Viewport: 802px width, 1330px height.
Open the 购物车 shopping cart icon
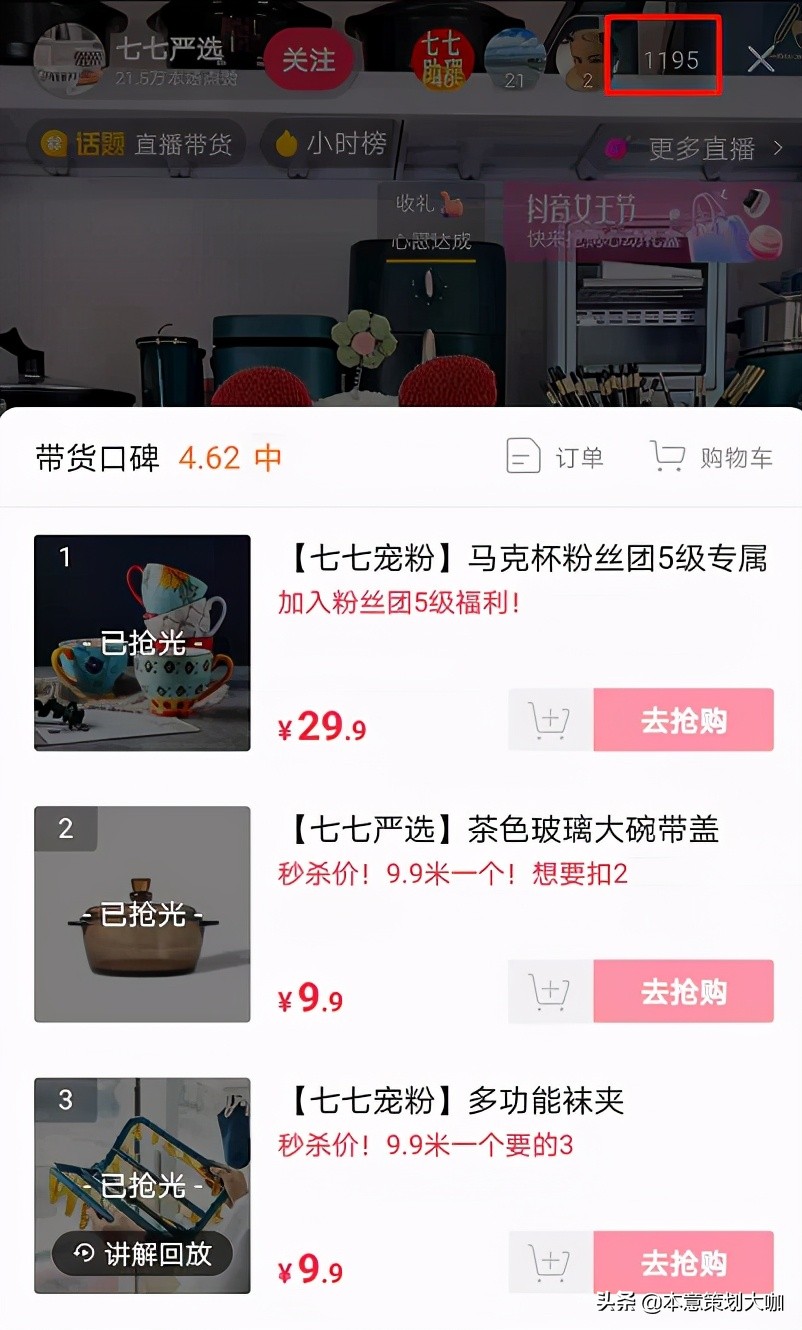click(668, 455)
